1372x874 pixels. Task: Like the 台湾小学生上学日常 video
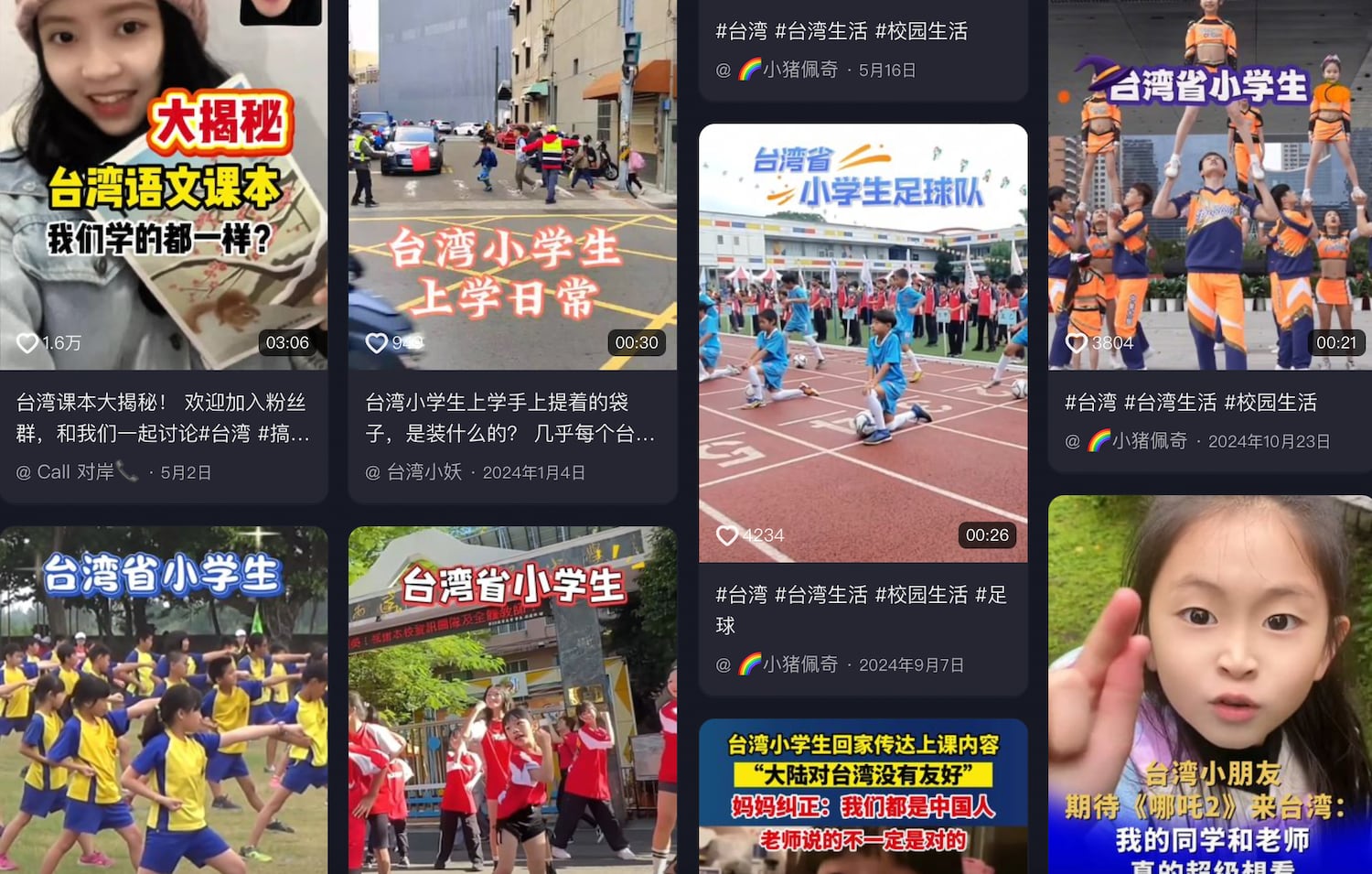click(x=376, y=343)
